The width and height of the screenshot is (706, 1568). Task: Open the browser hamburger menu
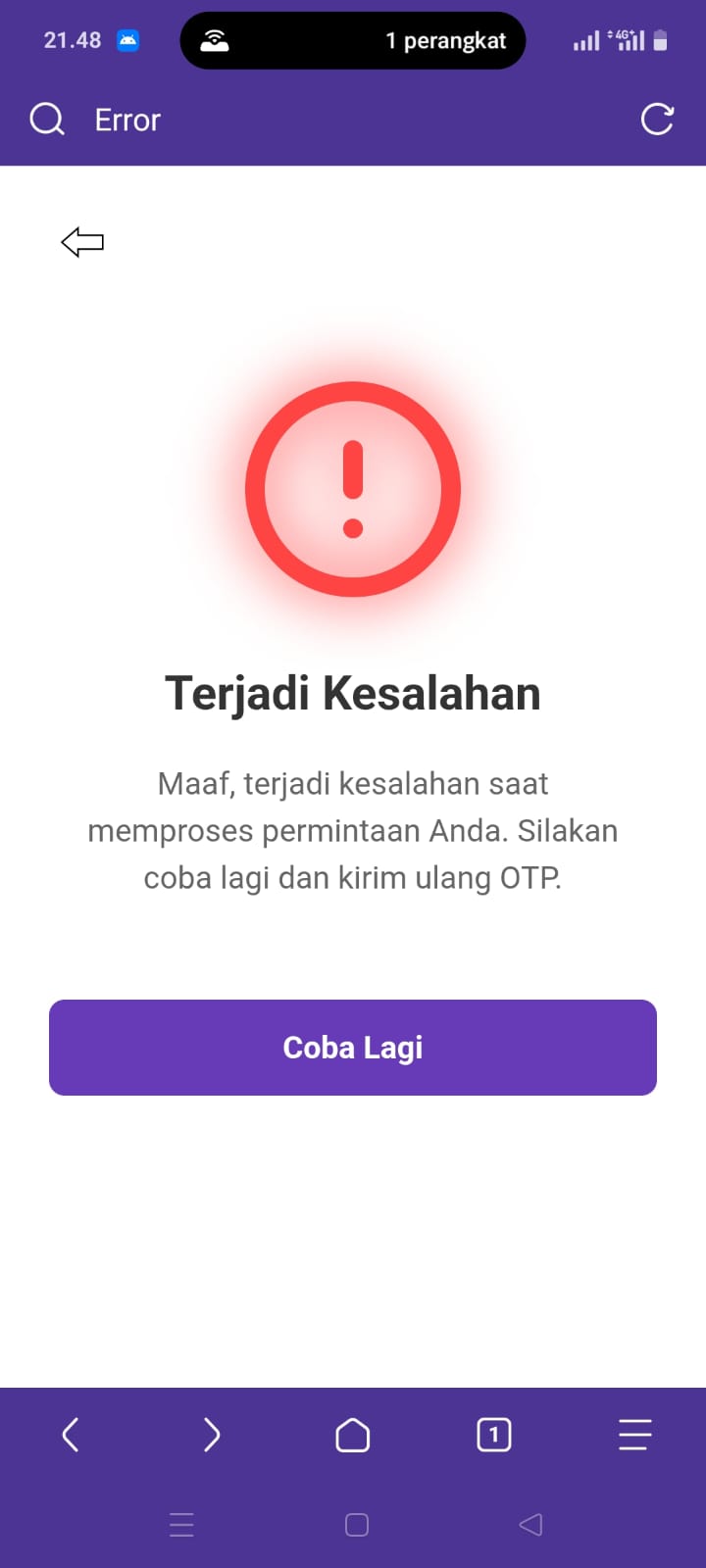[635, 1436]
